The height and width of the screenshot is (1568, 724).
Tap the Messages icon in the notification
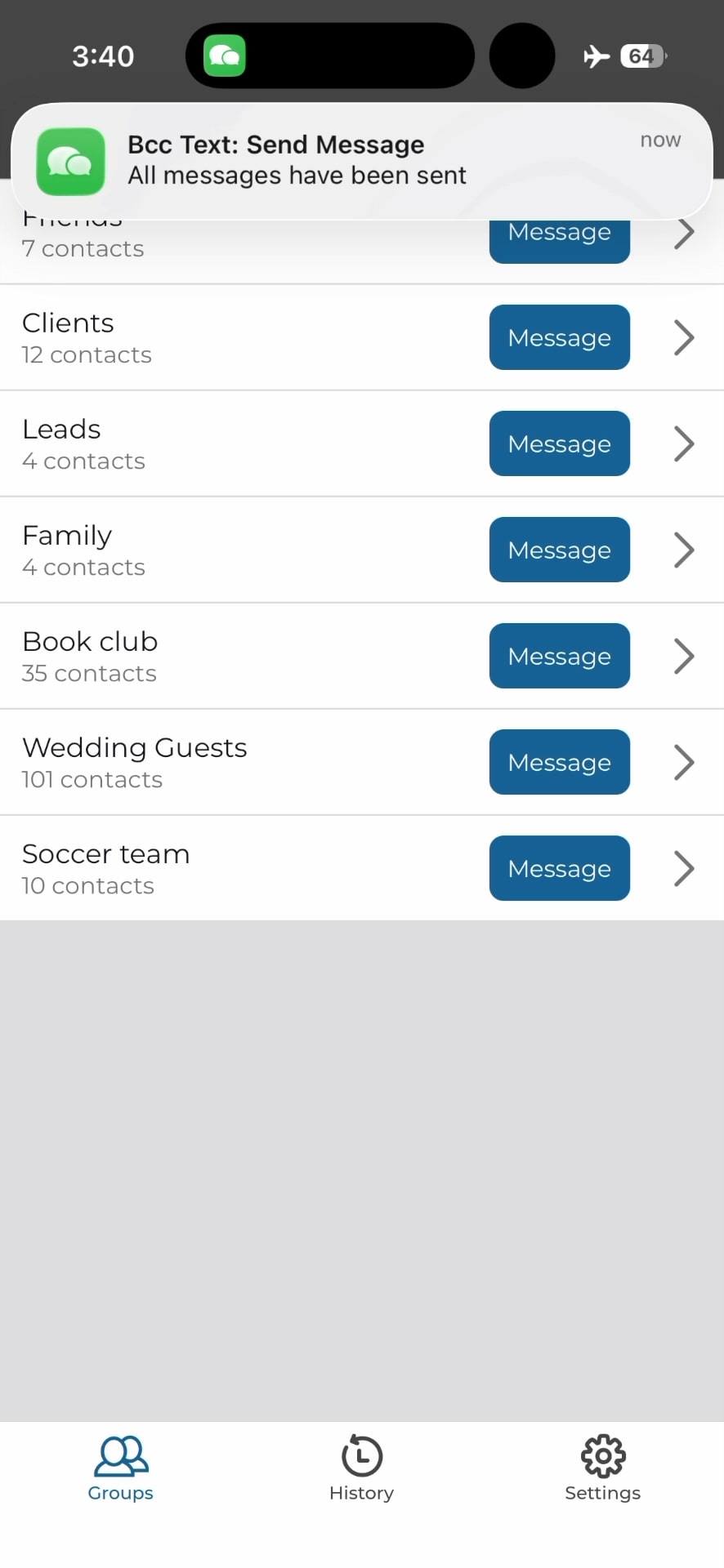[x=70, y=161]
